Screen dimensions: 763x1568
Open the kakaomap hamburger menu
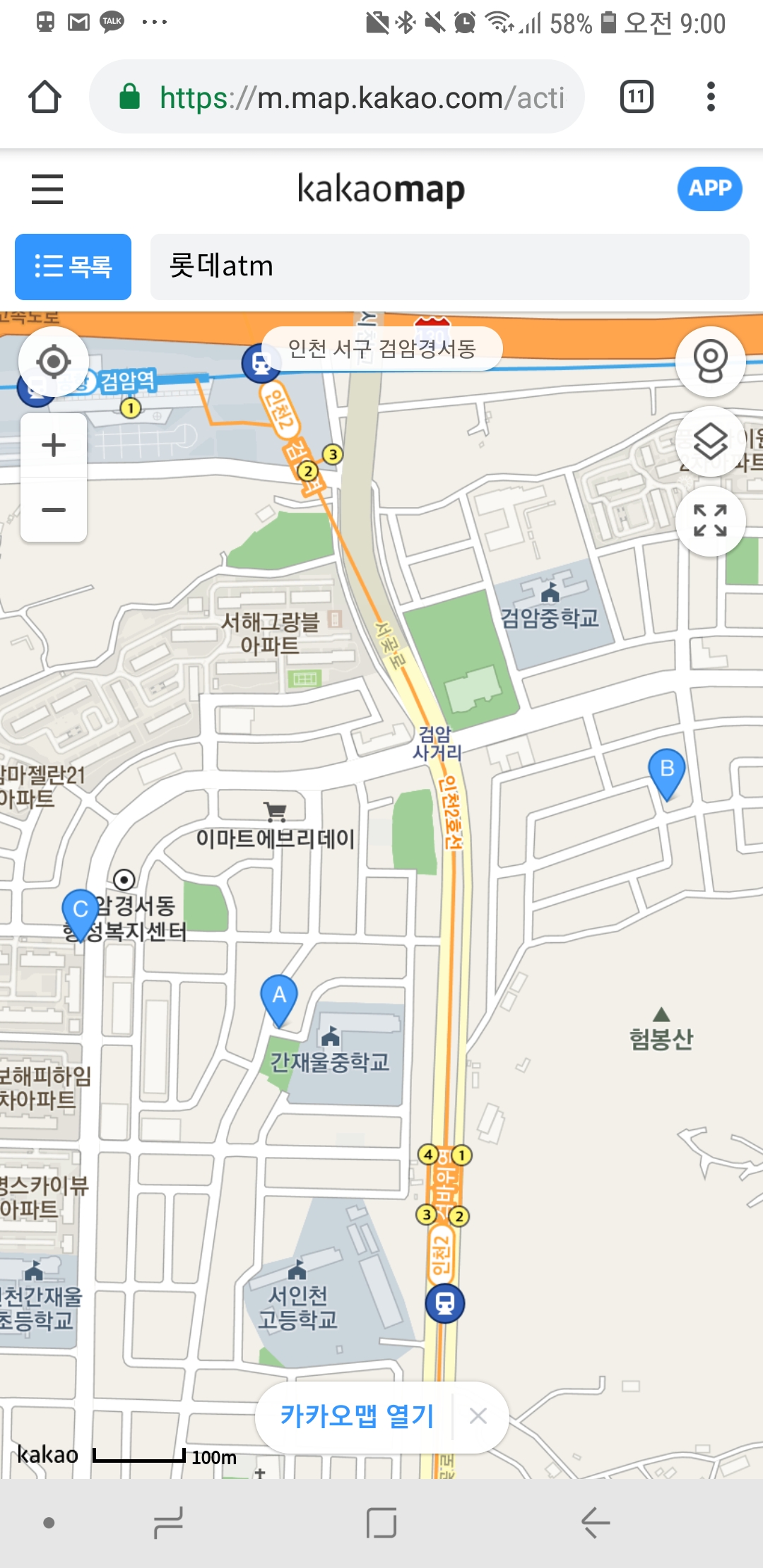47,189
